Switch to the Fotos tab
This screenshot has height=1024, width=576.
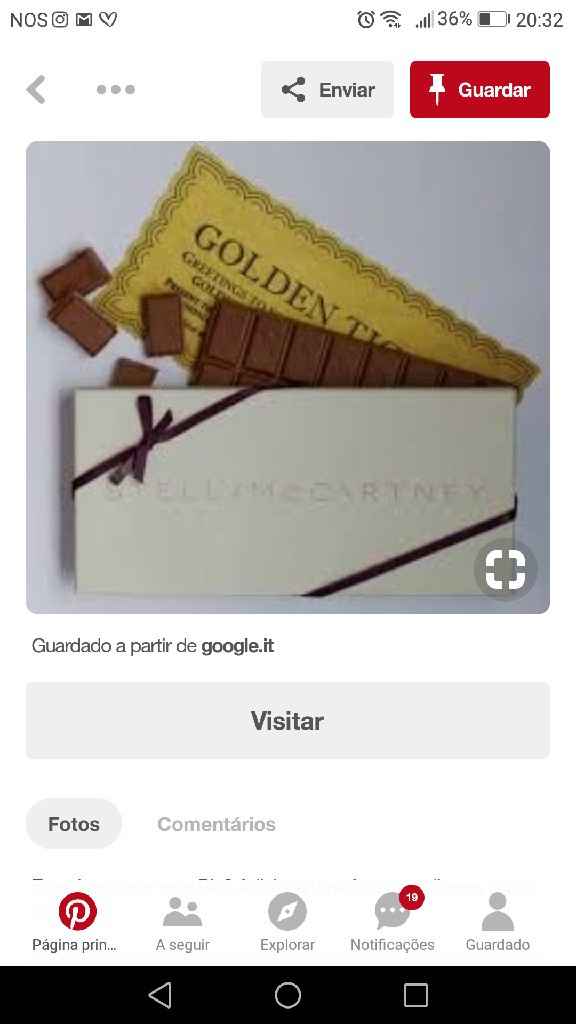tap(74, 824)
